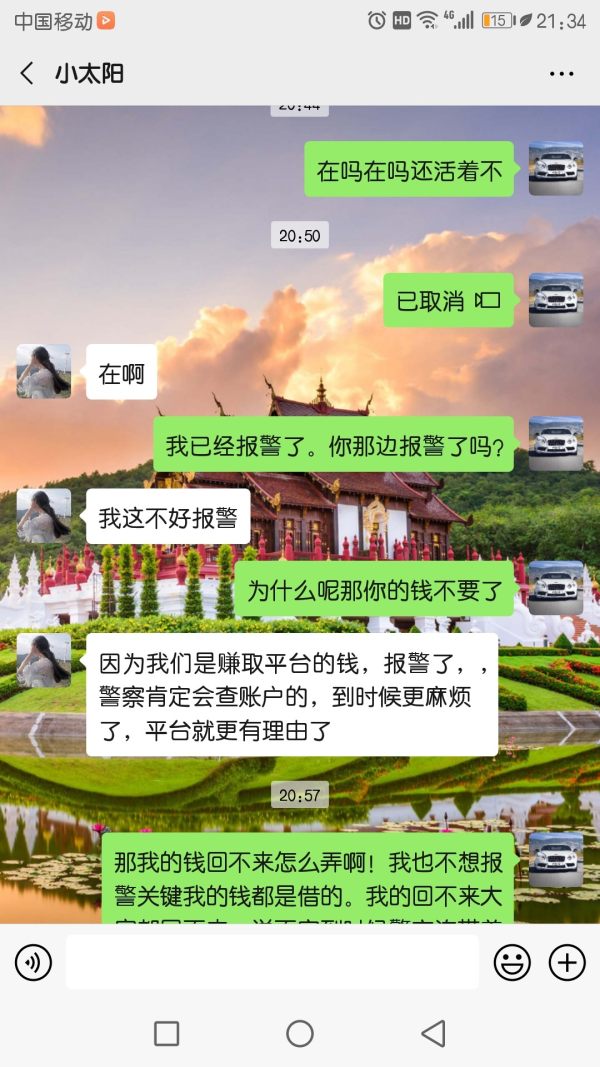Viewport: 600px width, 1067px height.
Task: Open contact's avatar next to 我这不好报警
Action: coord(44,516)
